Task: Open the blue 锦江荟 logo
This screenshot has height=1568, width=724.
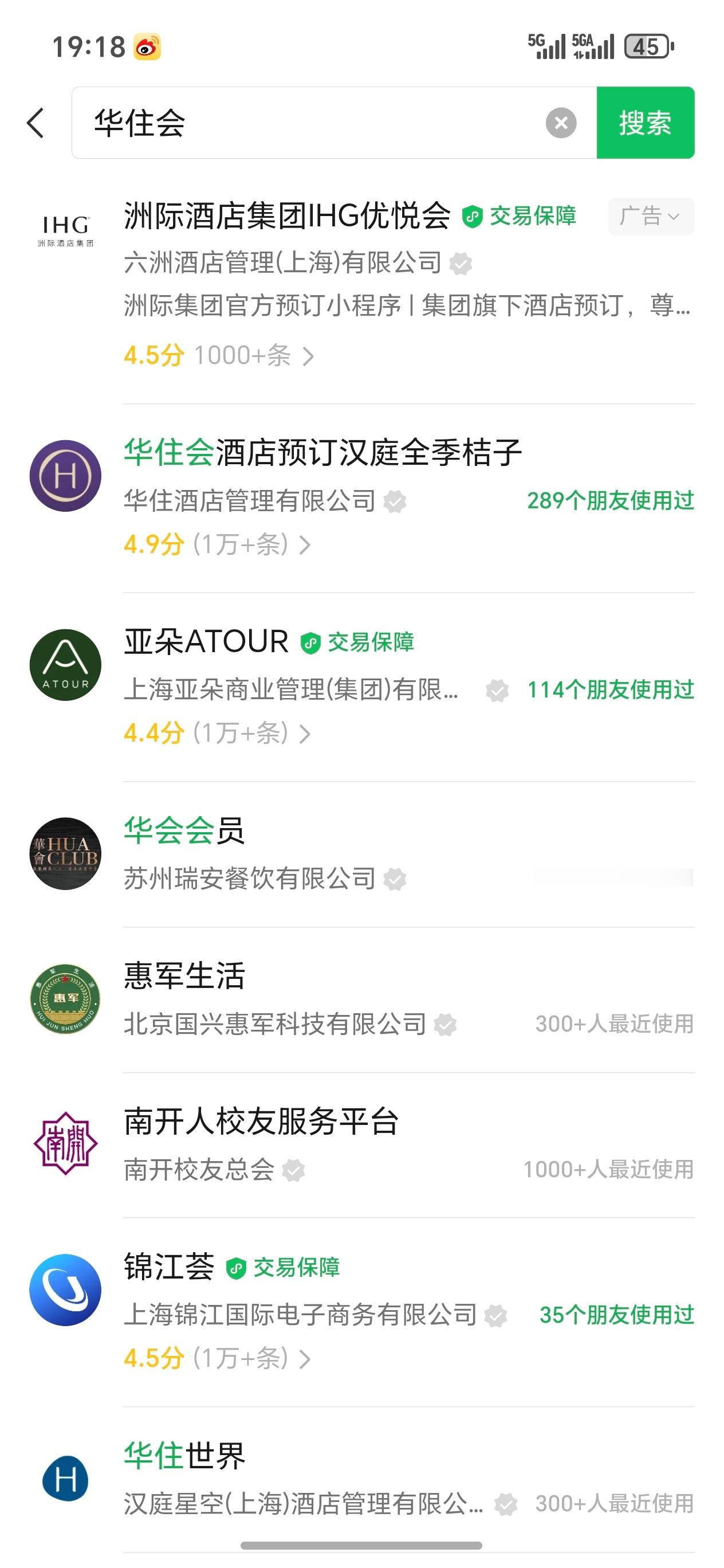Action: point(65,1292)
